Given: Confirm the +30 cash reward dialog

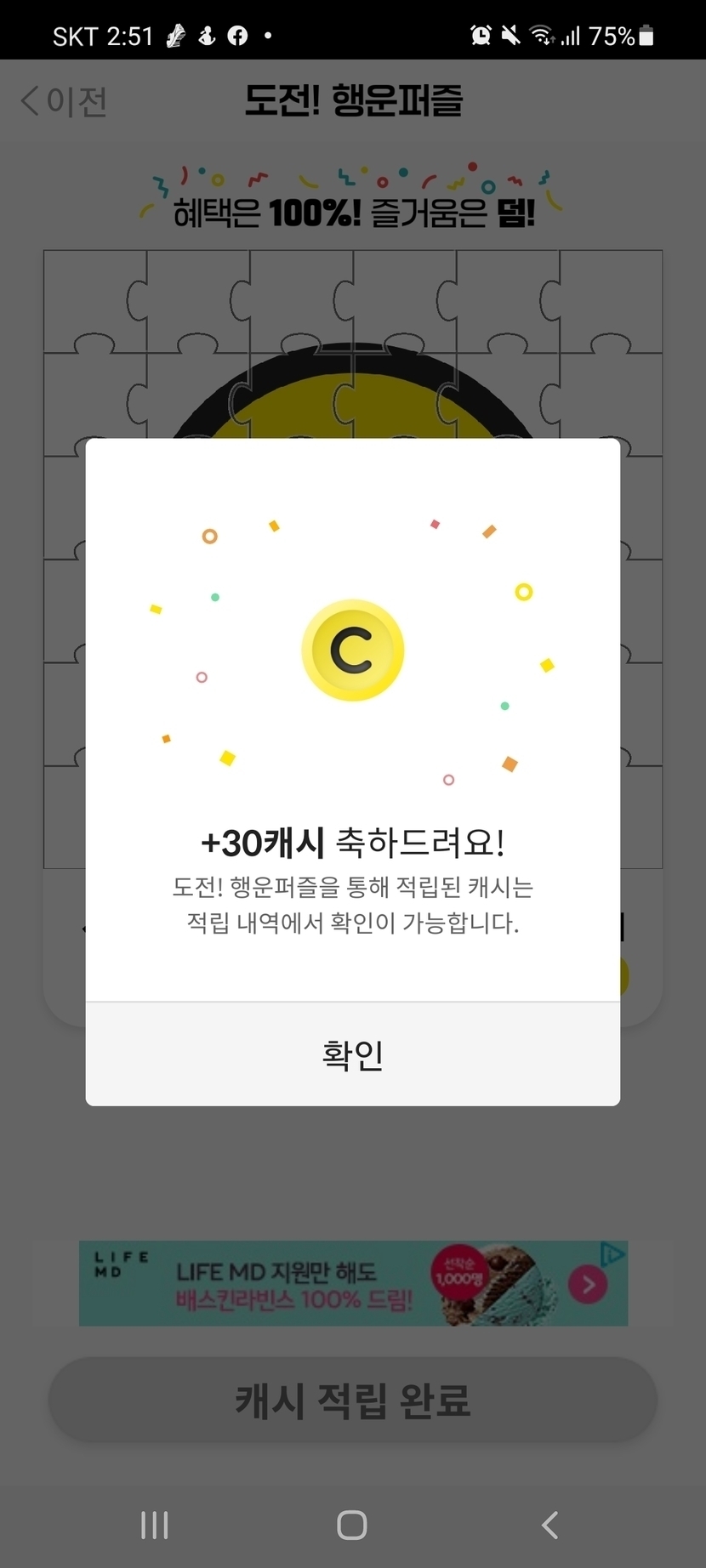Looking at the screenshot, I should point(352,1054).
